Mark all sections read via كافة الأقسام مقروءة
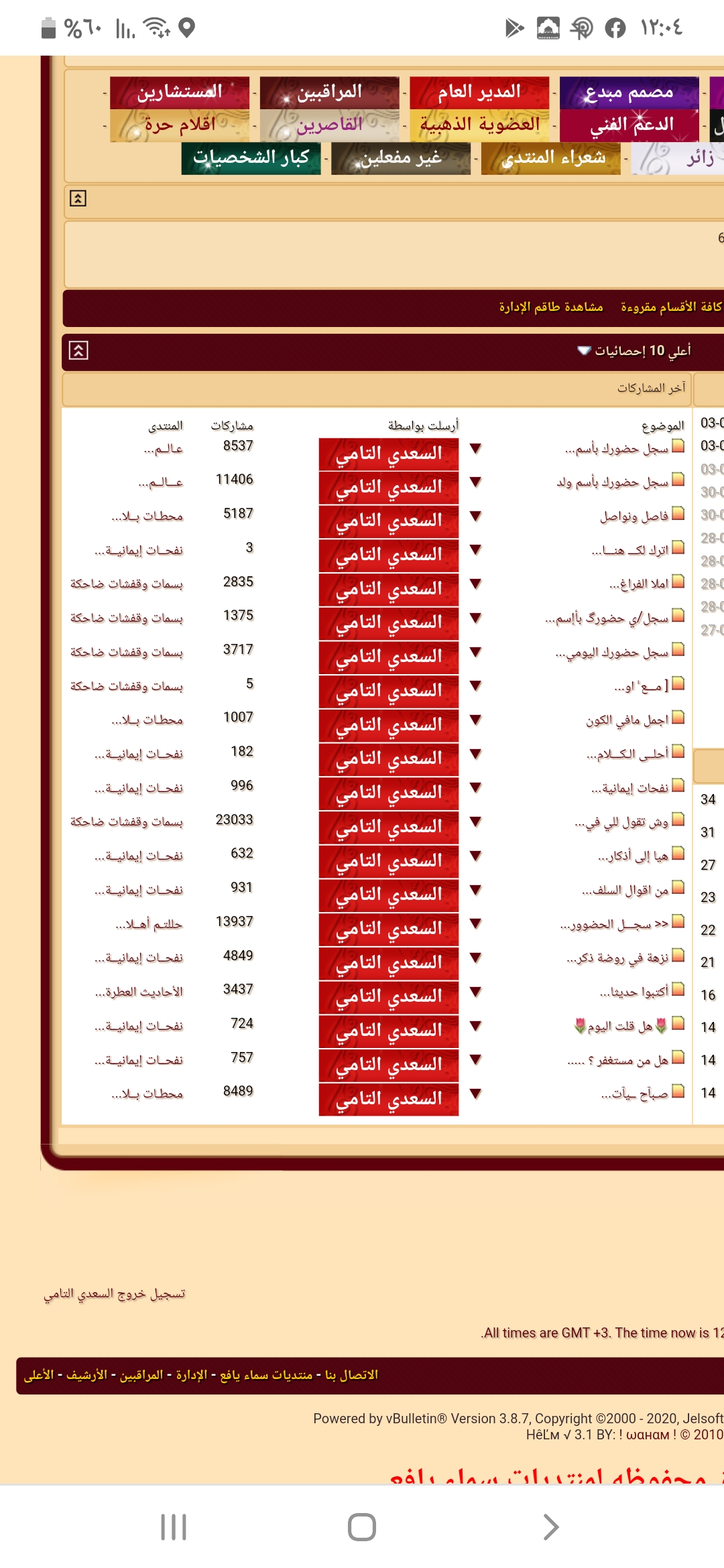This screenshot has width=724, height=1568. 671,307
